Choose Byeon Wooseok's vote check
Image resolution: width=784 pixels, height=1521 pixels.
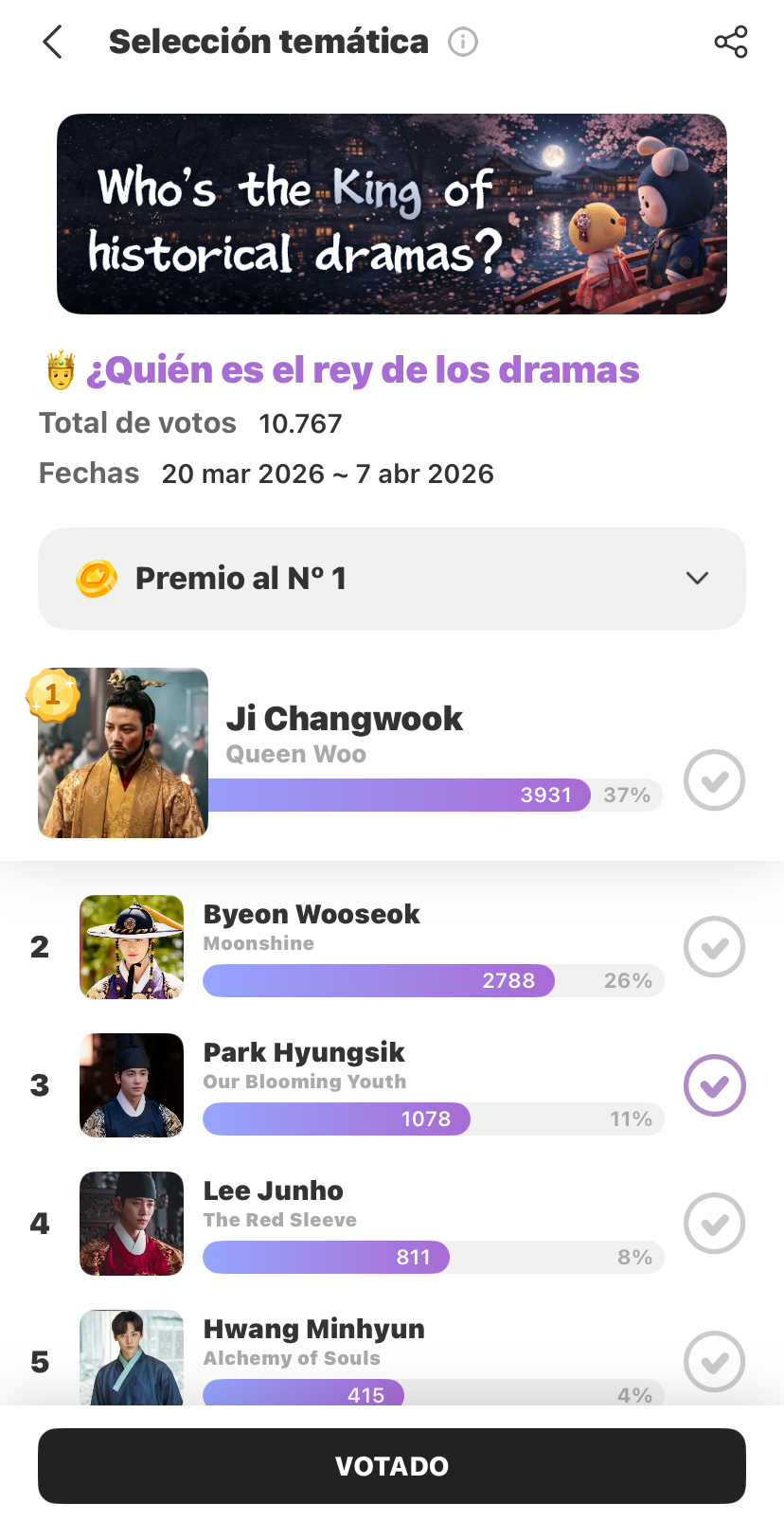tap(714, 946)
